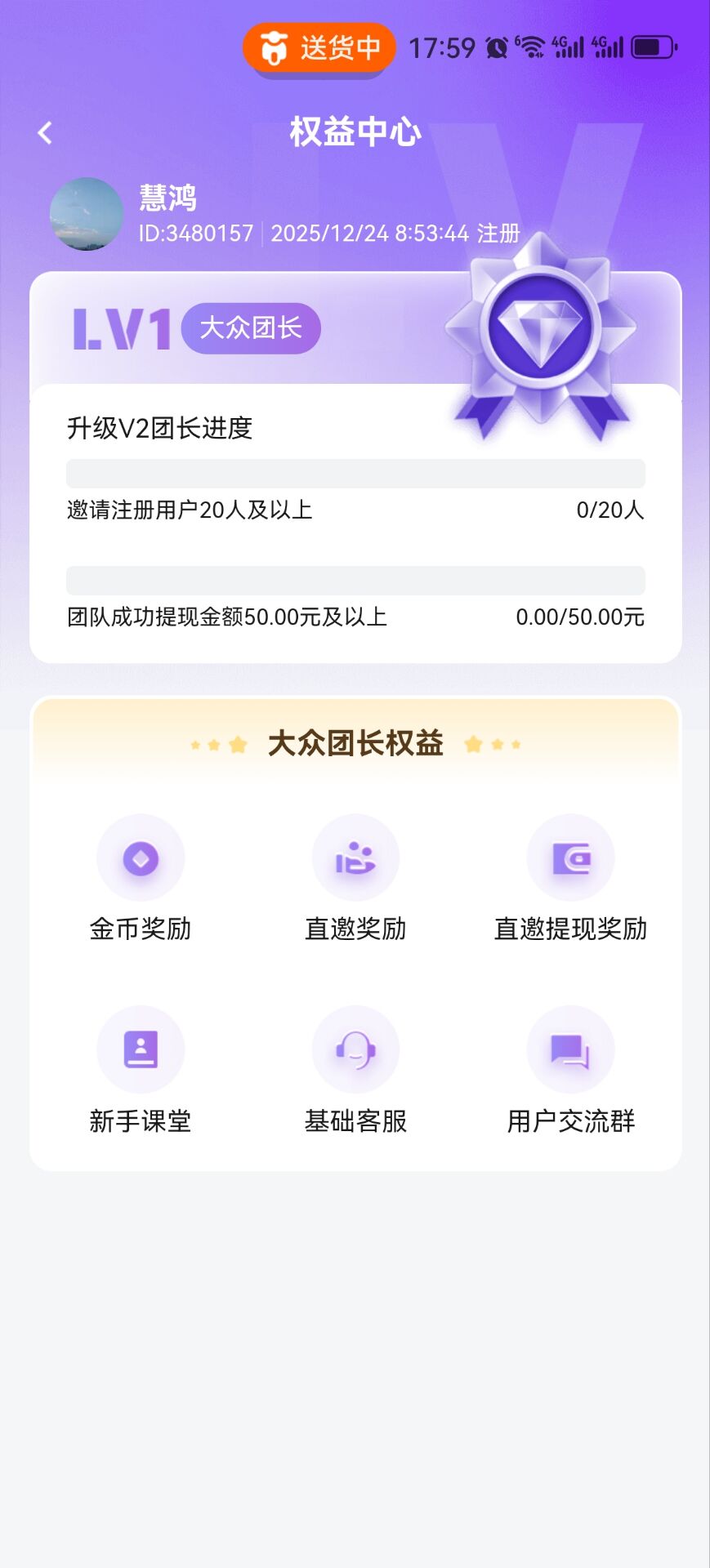Tap the 大众团长 rank tag
The width and height of the screenshot is (710, 1568).
coord(249,327)
